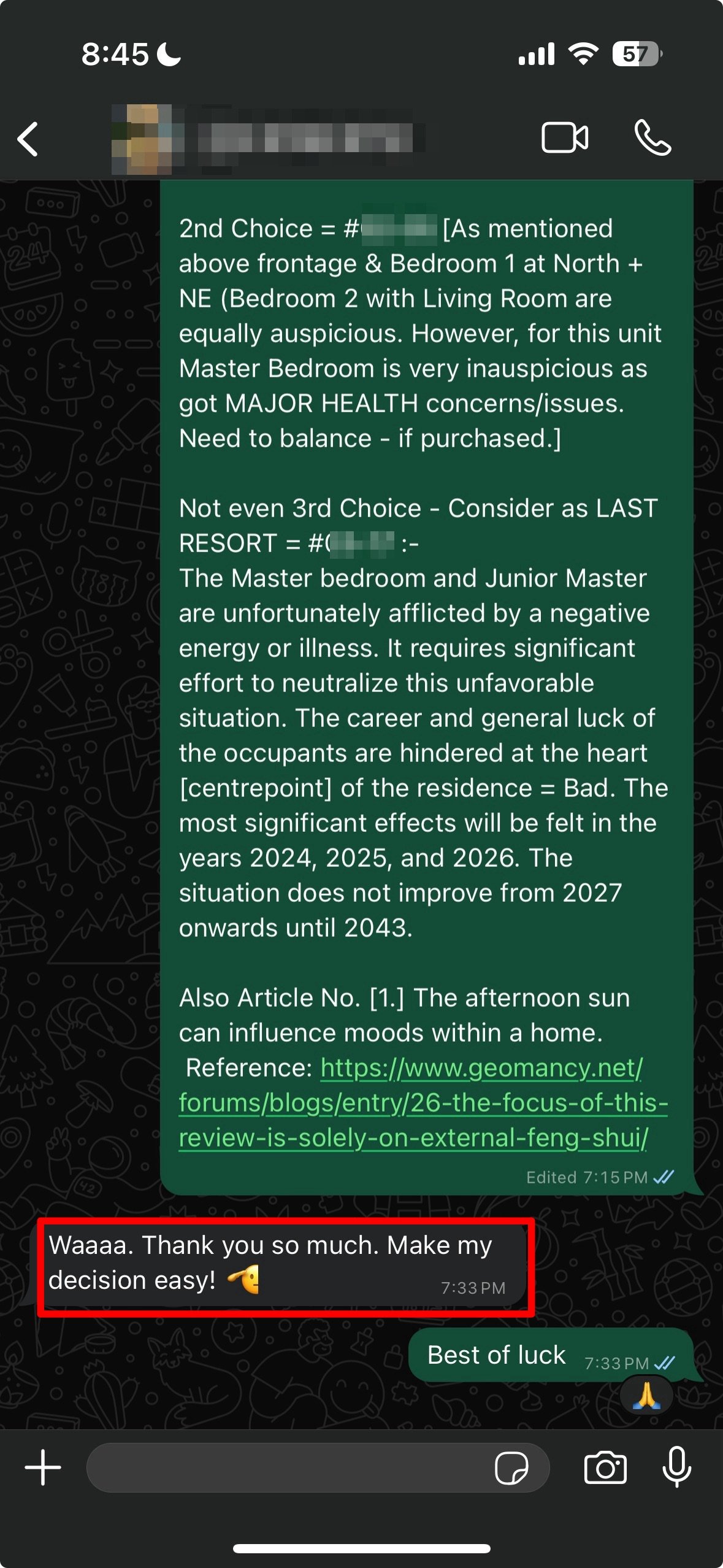Tap the microphone to record voice message

[677, 1467]
